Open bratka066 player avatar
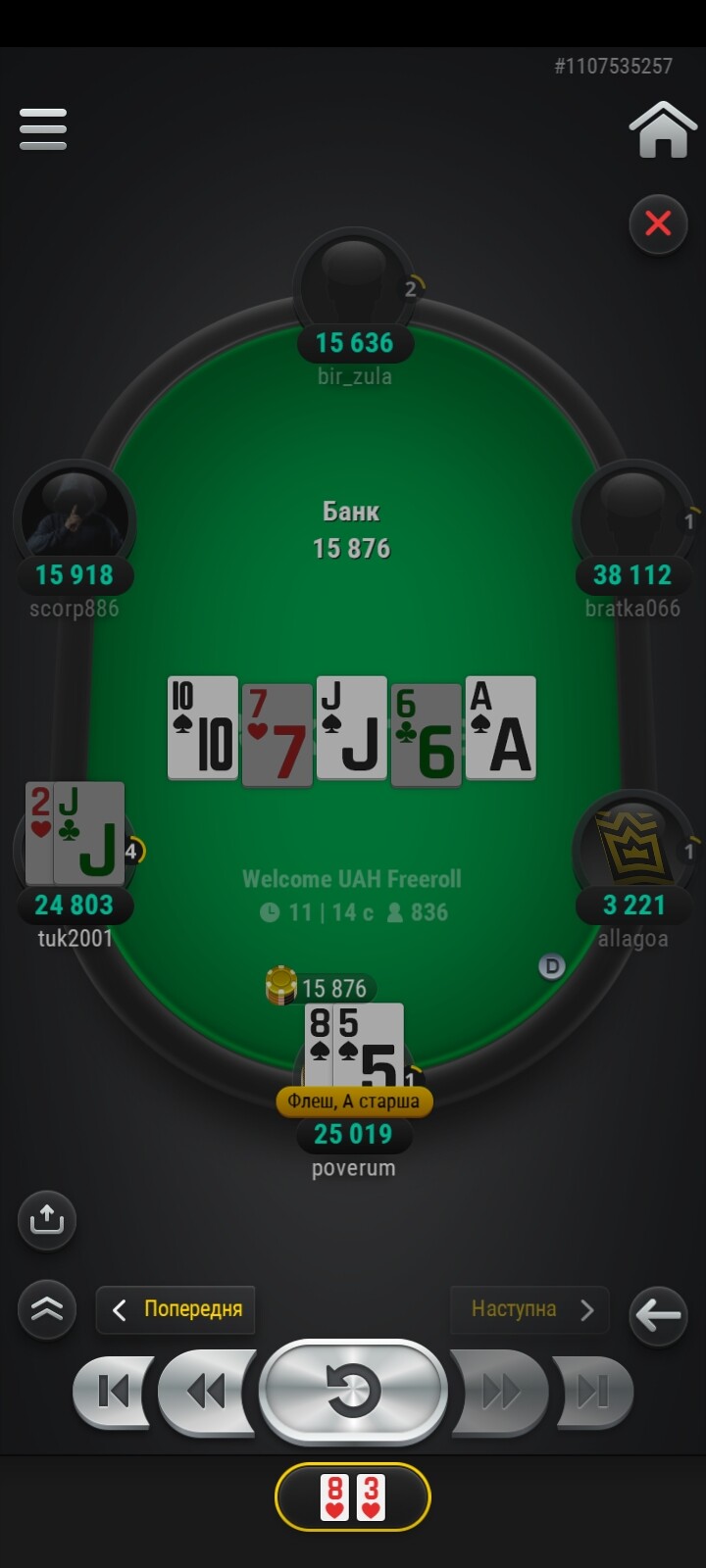 (x=632, y=516)
